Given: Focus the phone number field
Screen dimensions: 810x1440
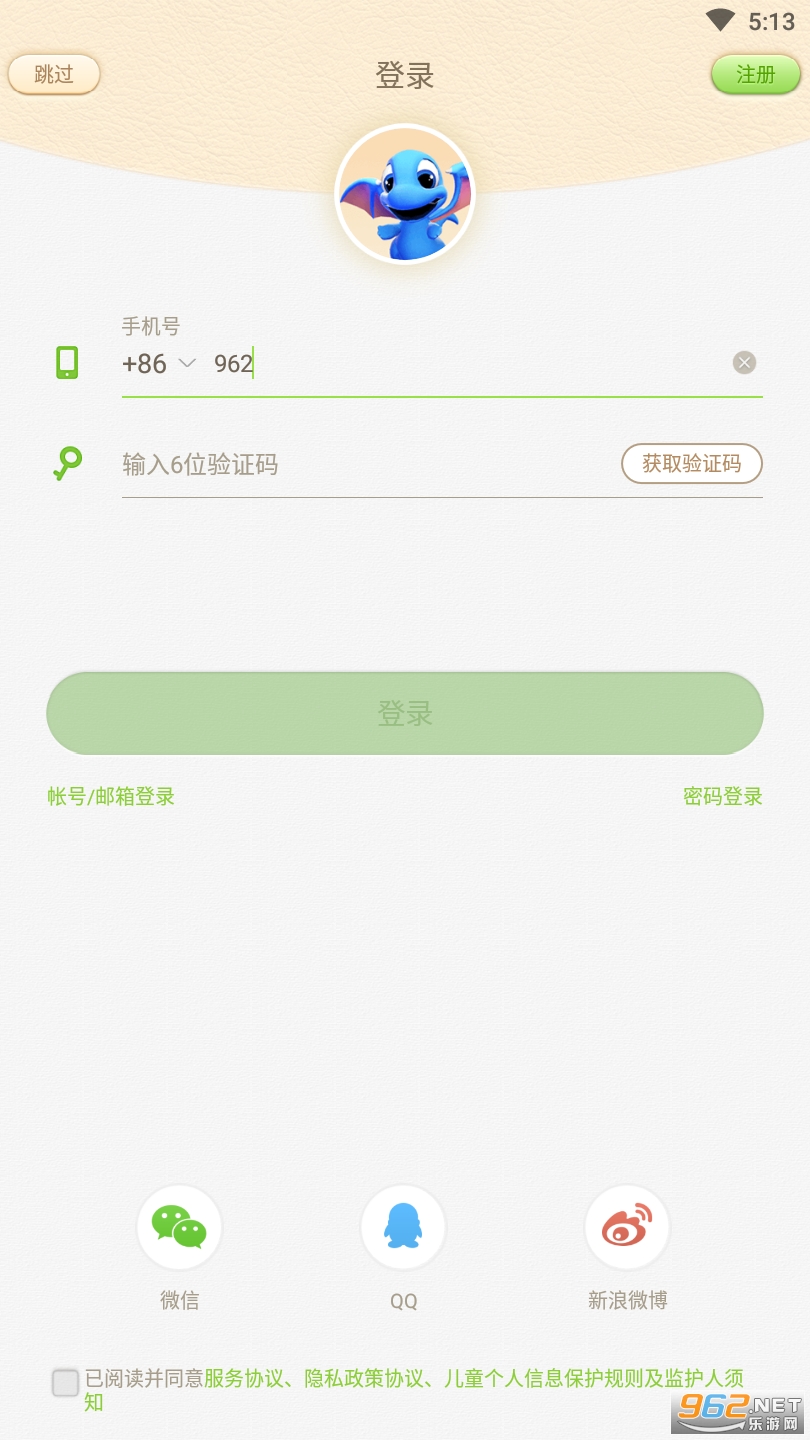Looking at the screenshot, I should (470, 364).
